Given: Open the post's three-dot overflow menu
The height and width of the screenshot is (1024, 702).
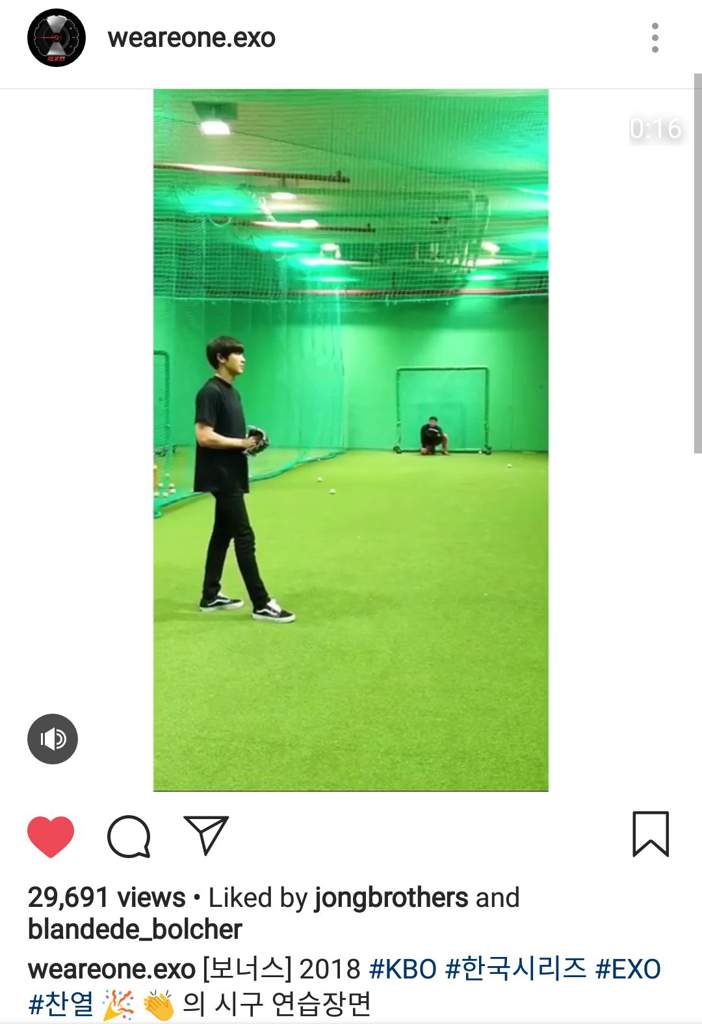Looking at the screenshot, I should (655, 38).
